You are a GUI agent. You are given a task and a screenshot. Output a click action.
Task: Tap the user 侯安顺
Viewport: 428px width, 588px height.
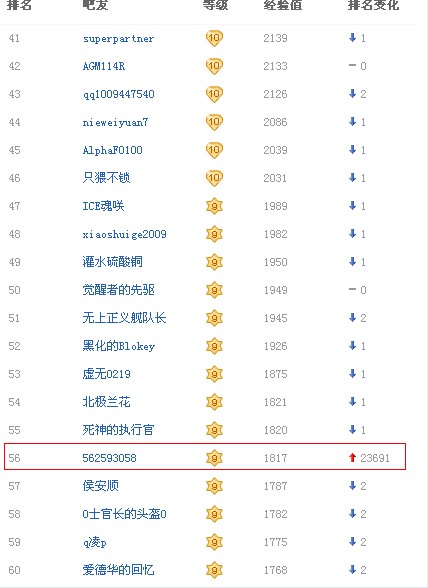tap(100, 486)
